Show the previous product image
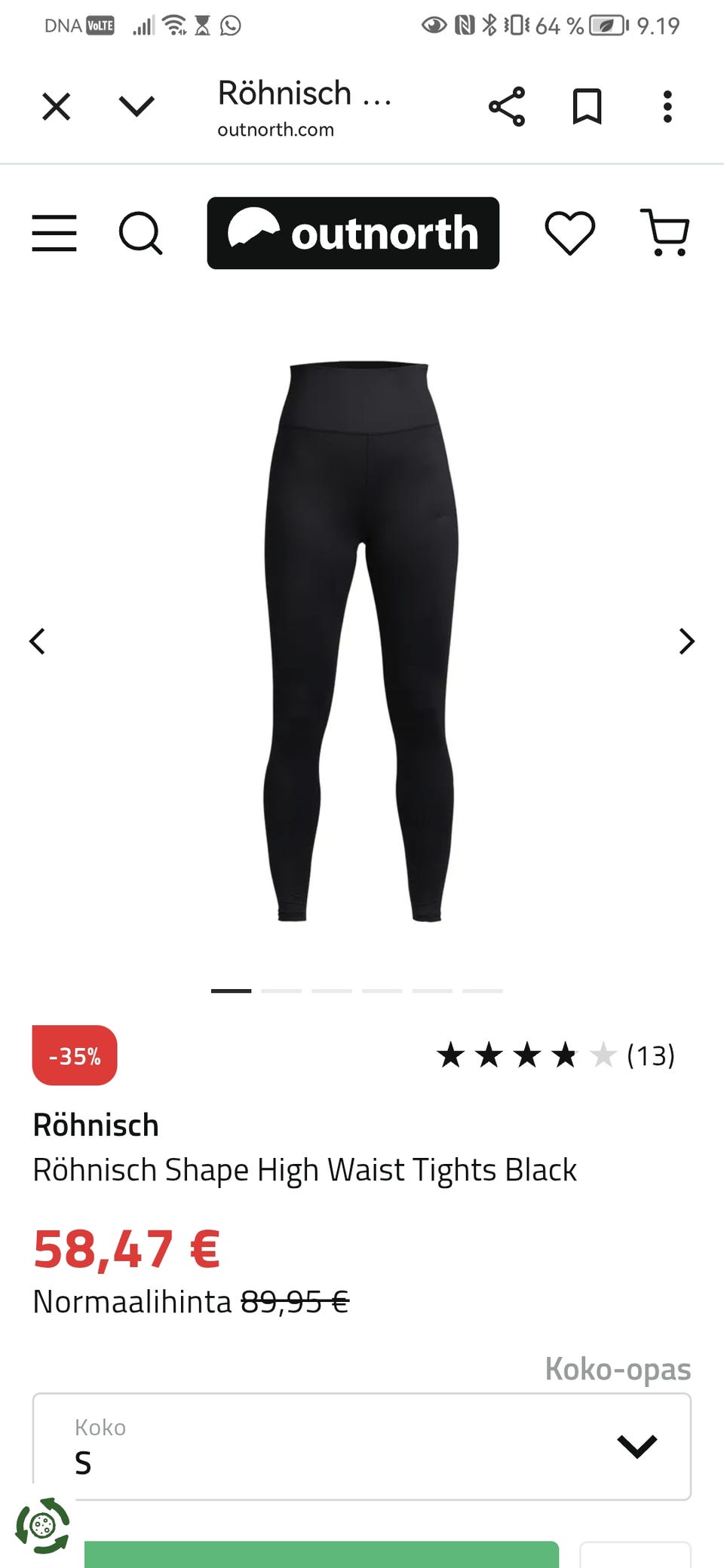 pyautogui.click(x=37, y=642)
